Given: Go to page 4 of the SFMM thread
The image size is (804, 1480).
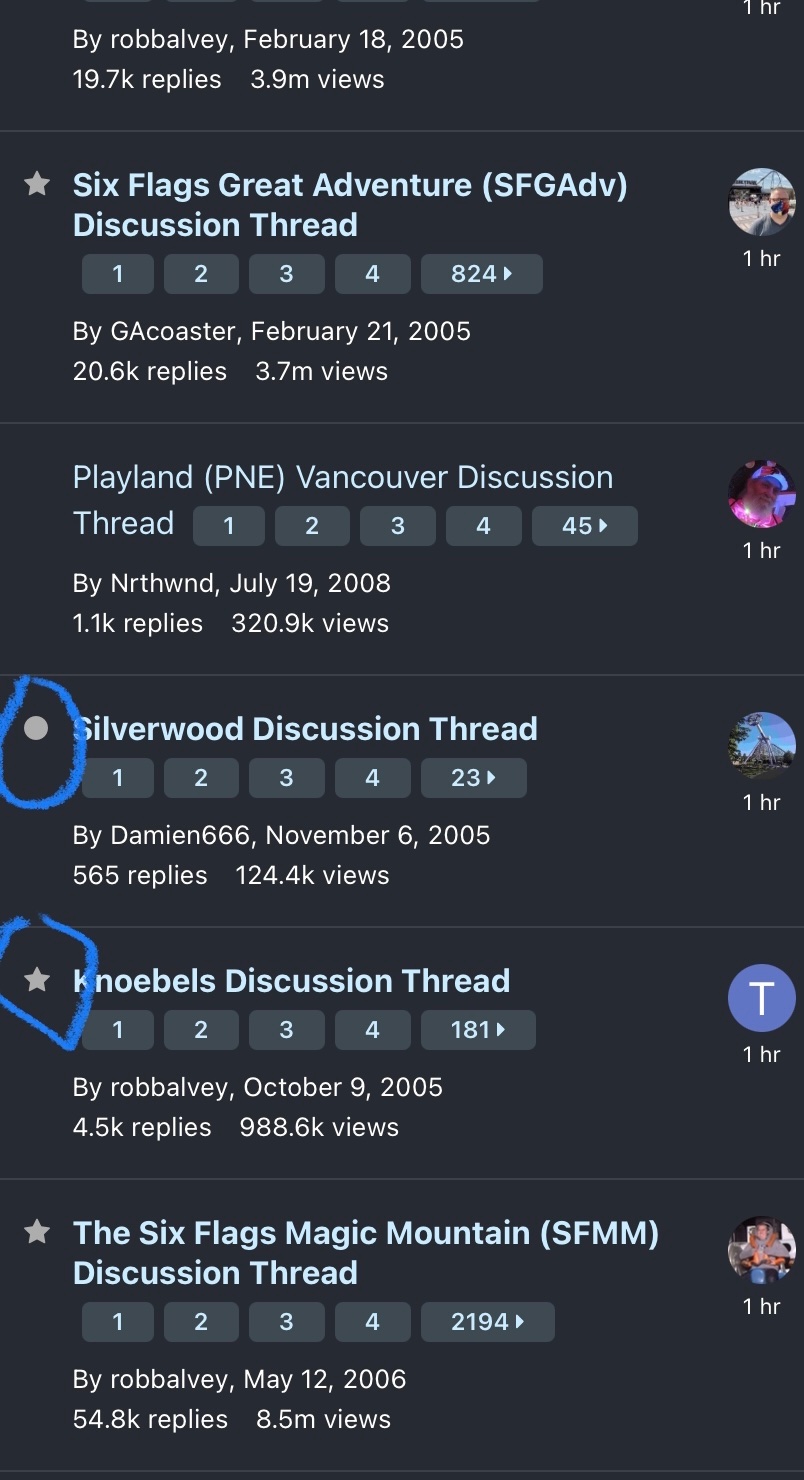Looking at the screenshot, I should point(372,1322).
